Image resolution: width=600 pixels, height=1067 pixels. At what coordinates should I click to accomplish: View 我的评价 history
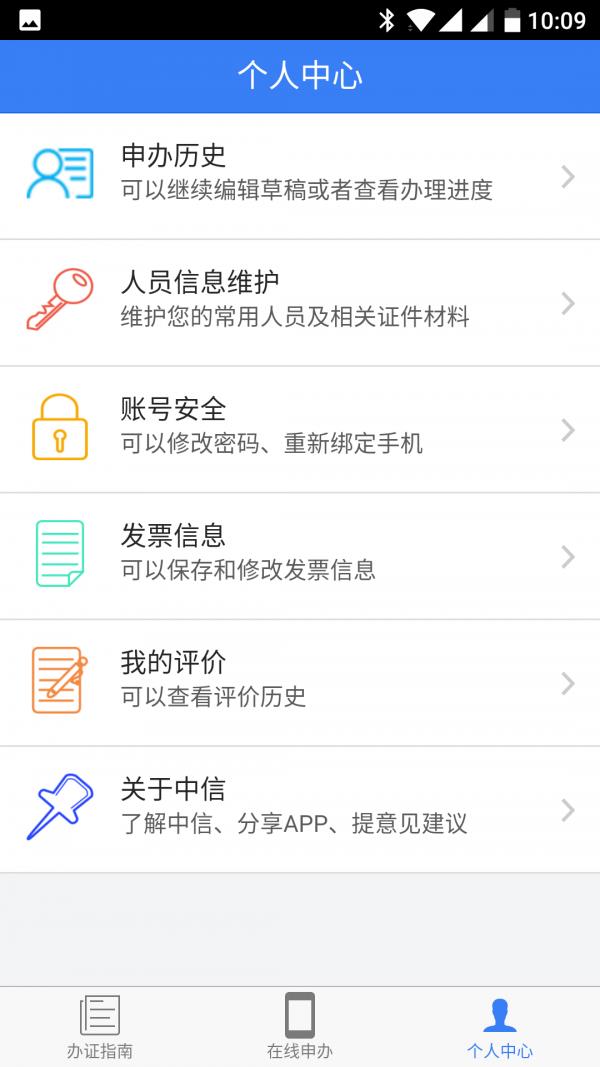coord(300,683)
